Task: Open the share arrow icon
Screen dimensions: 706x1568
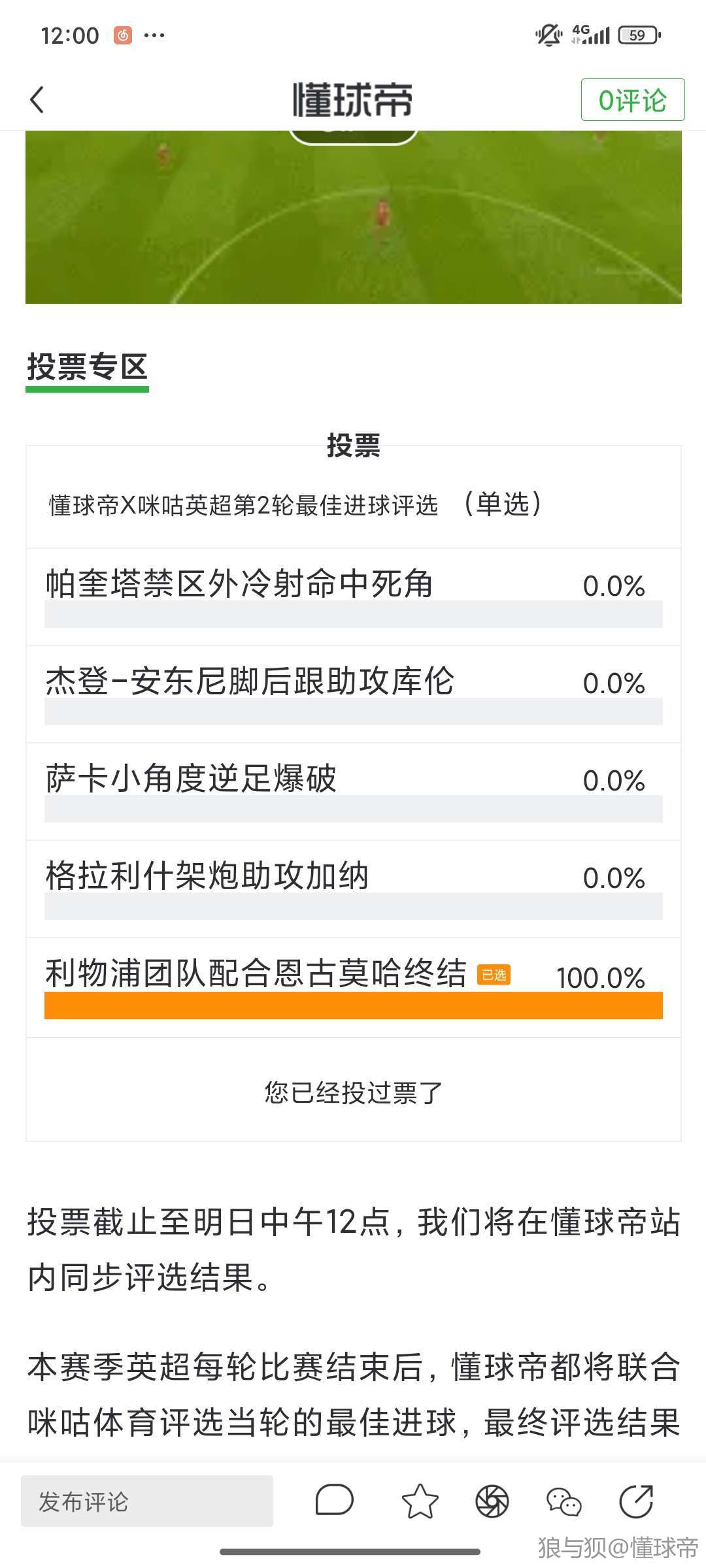Action: (636, 1501)
